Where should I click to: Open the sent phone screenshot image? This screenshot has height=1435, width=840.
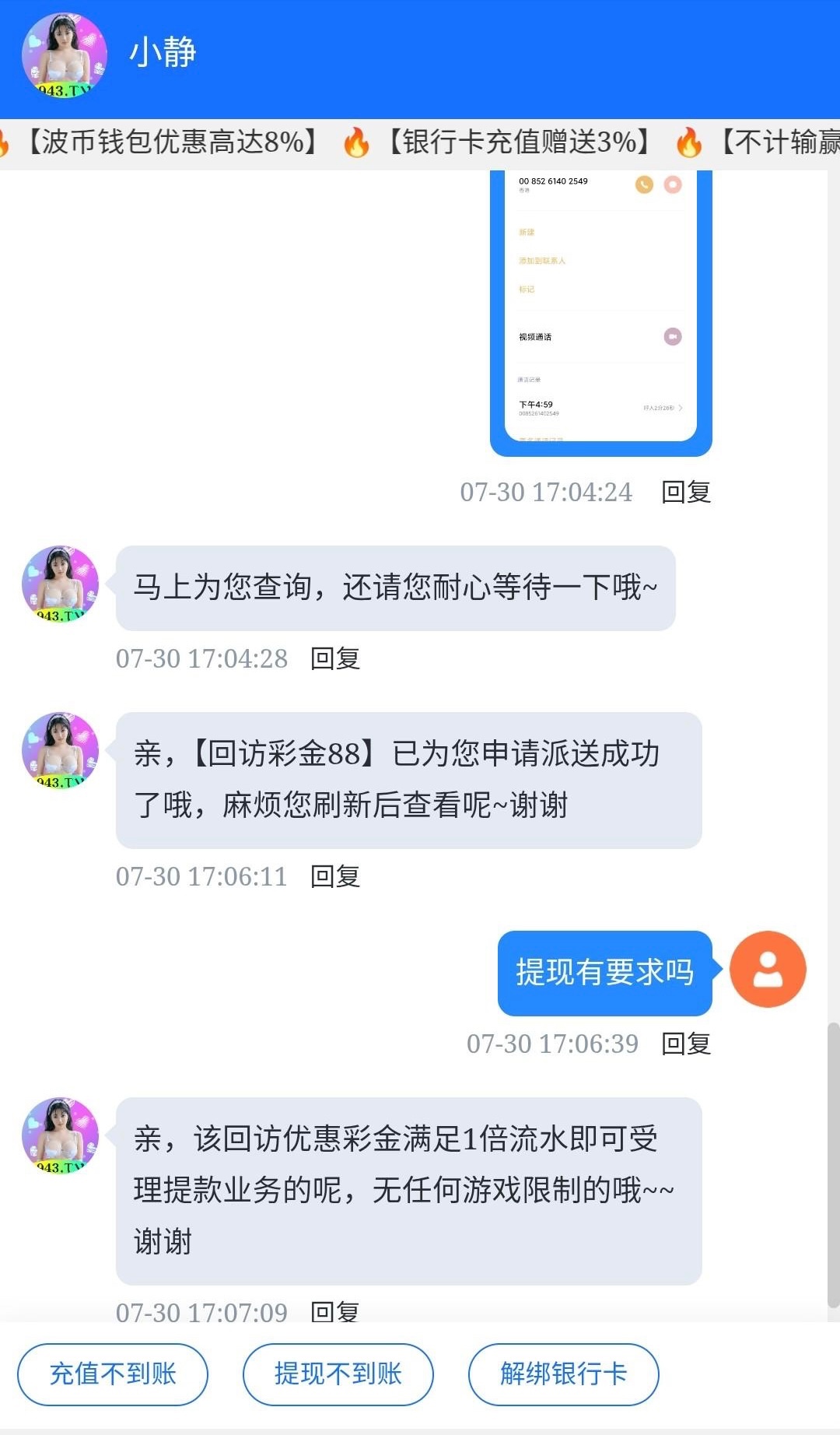600,311
